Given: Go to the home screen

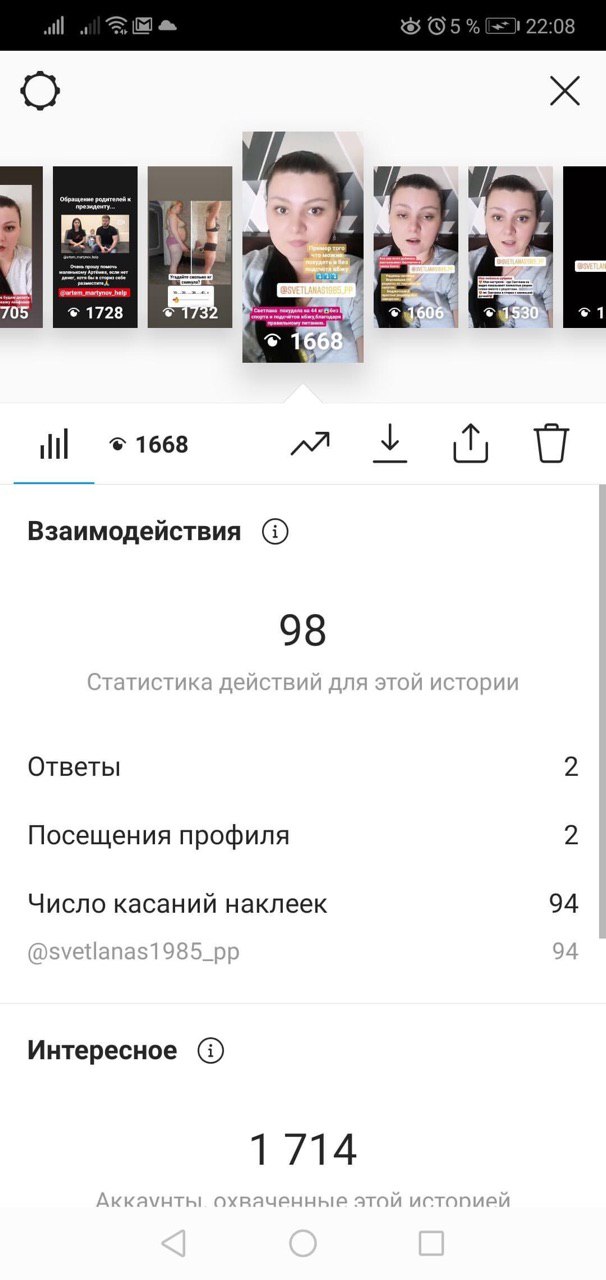Looking at the screenshot, I should tap(303, 1243).
